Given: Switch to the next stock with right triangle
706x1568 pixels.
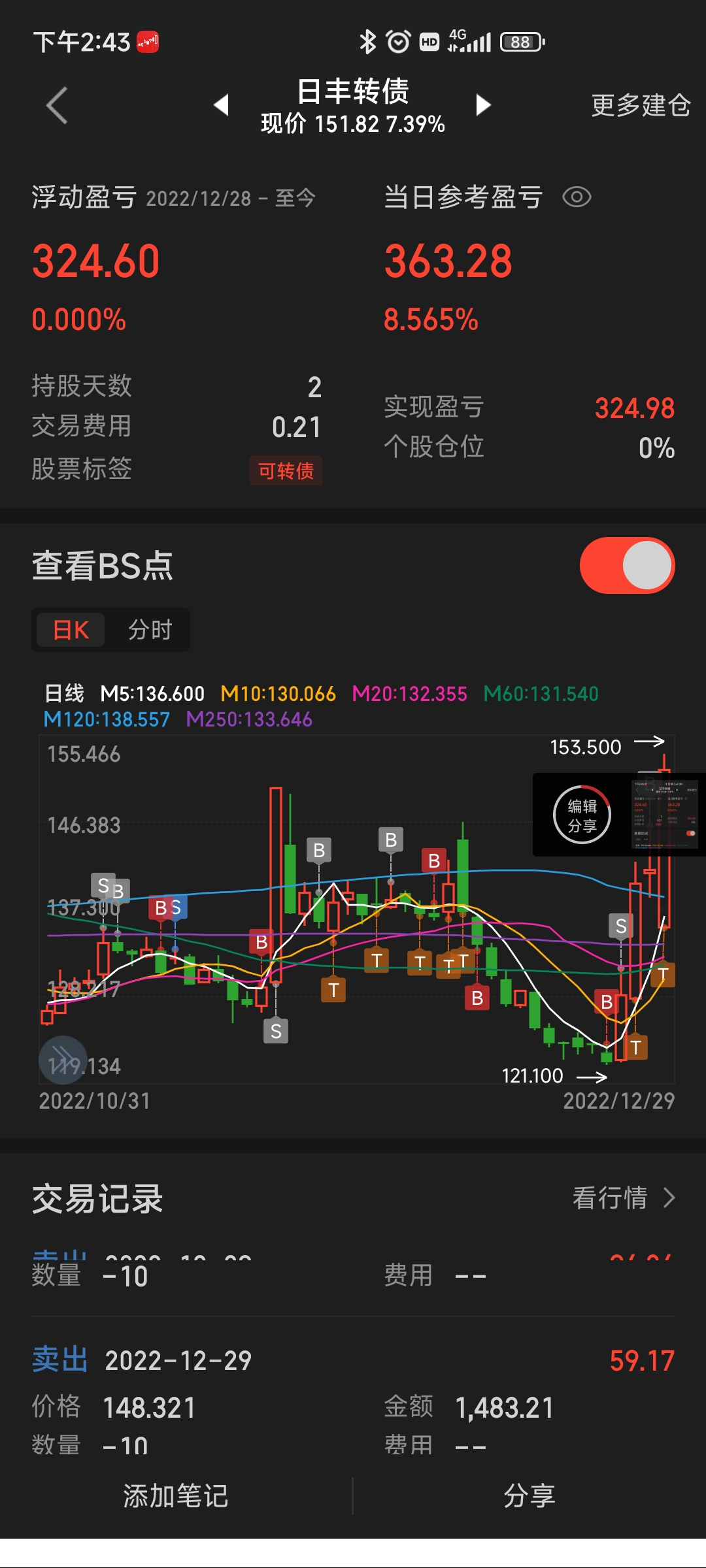Looking at the screenshot, I should click(x=483, y=105).
